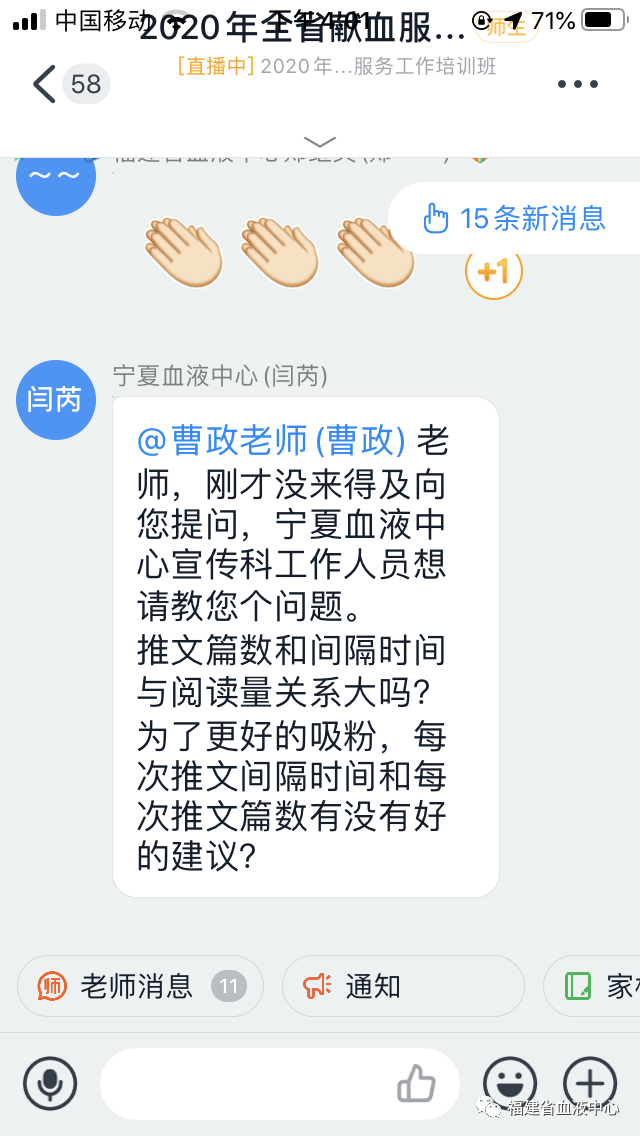Image resolution: width=640 pixels, height=1136 pixels.
Task: Send a thumbs-up like
Action: click(416, 1083)
